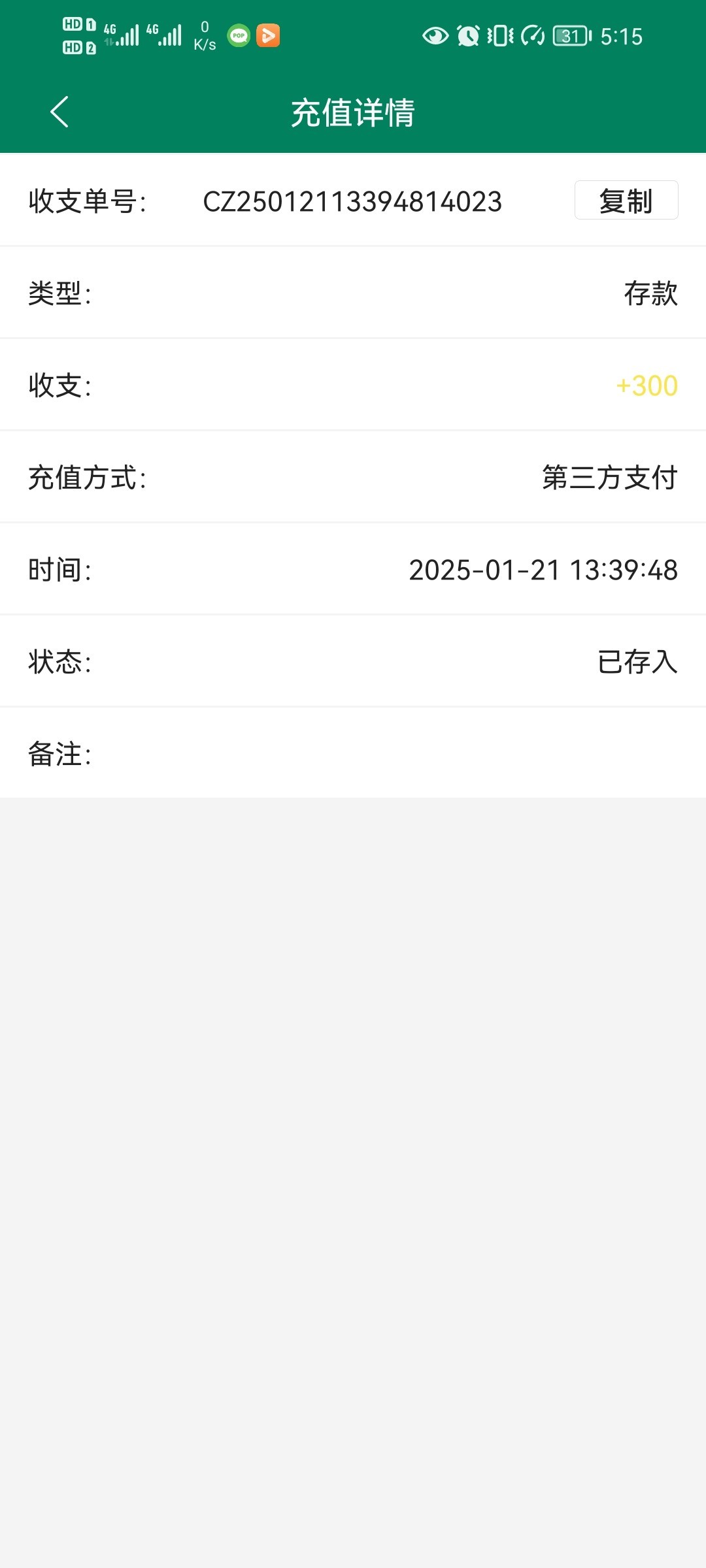Copy the order number with 复制
This screenshot has height=1568, width=706.
pos(626,201)
